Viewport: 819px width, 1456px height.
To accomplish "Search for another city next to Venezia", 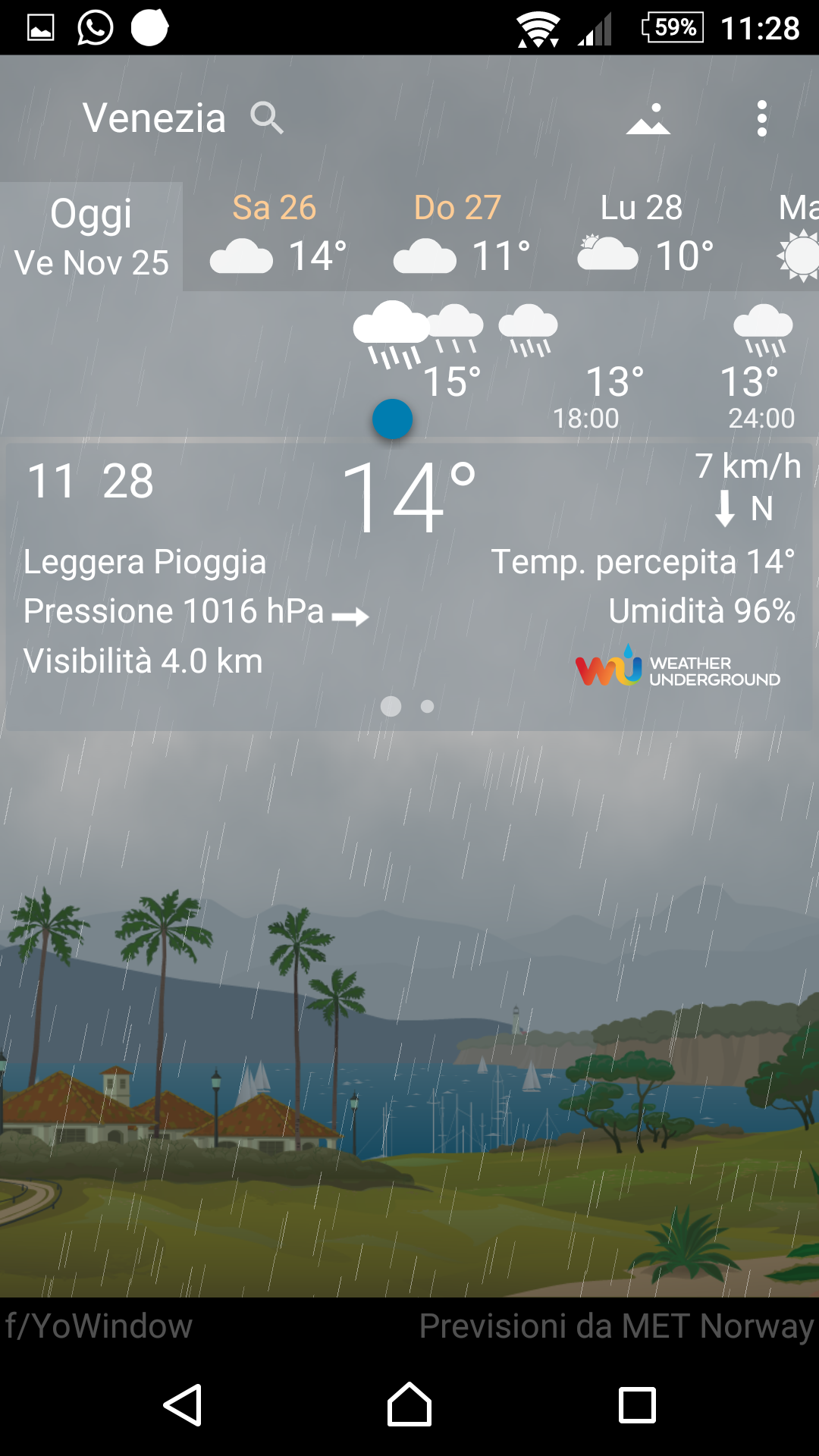I will point(267,118).
